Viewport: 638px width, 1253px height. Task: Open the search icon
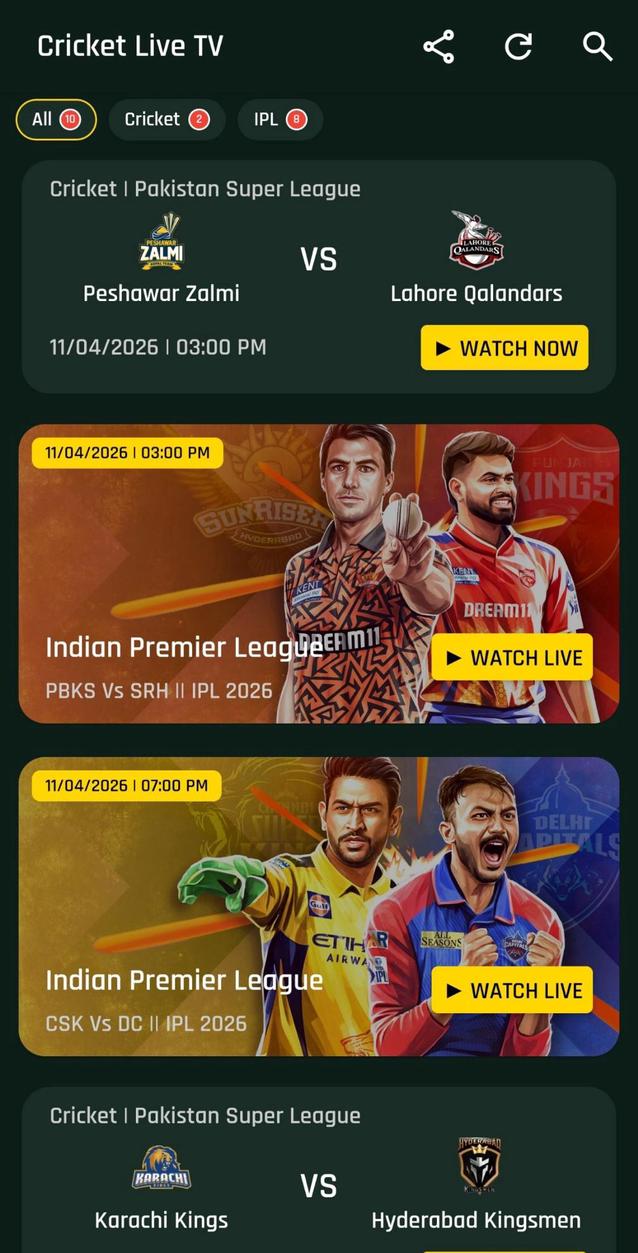597,47
